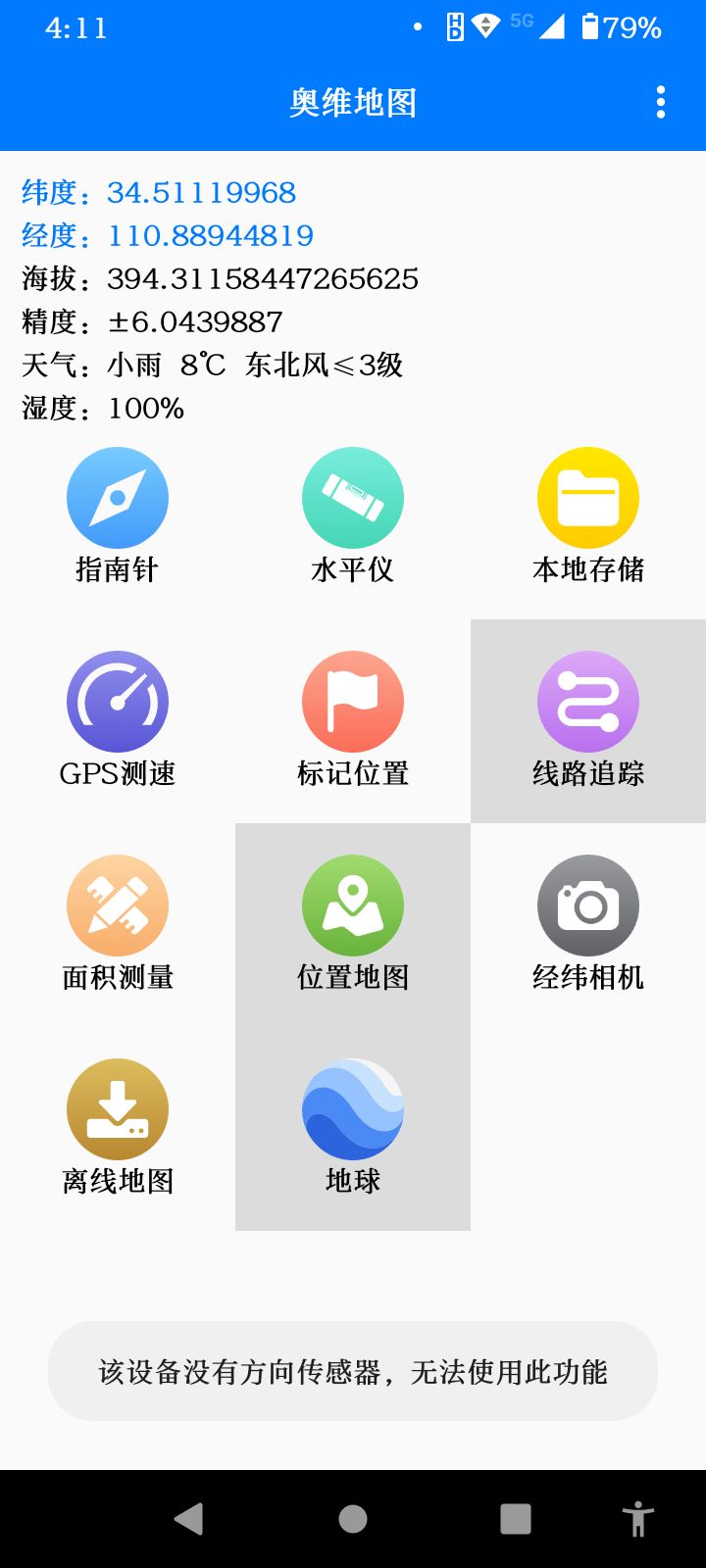The image size is (706, 1568).
Task: Open 本地存储 local storage
Action: (x=588, y=517)
